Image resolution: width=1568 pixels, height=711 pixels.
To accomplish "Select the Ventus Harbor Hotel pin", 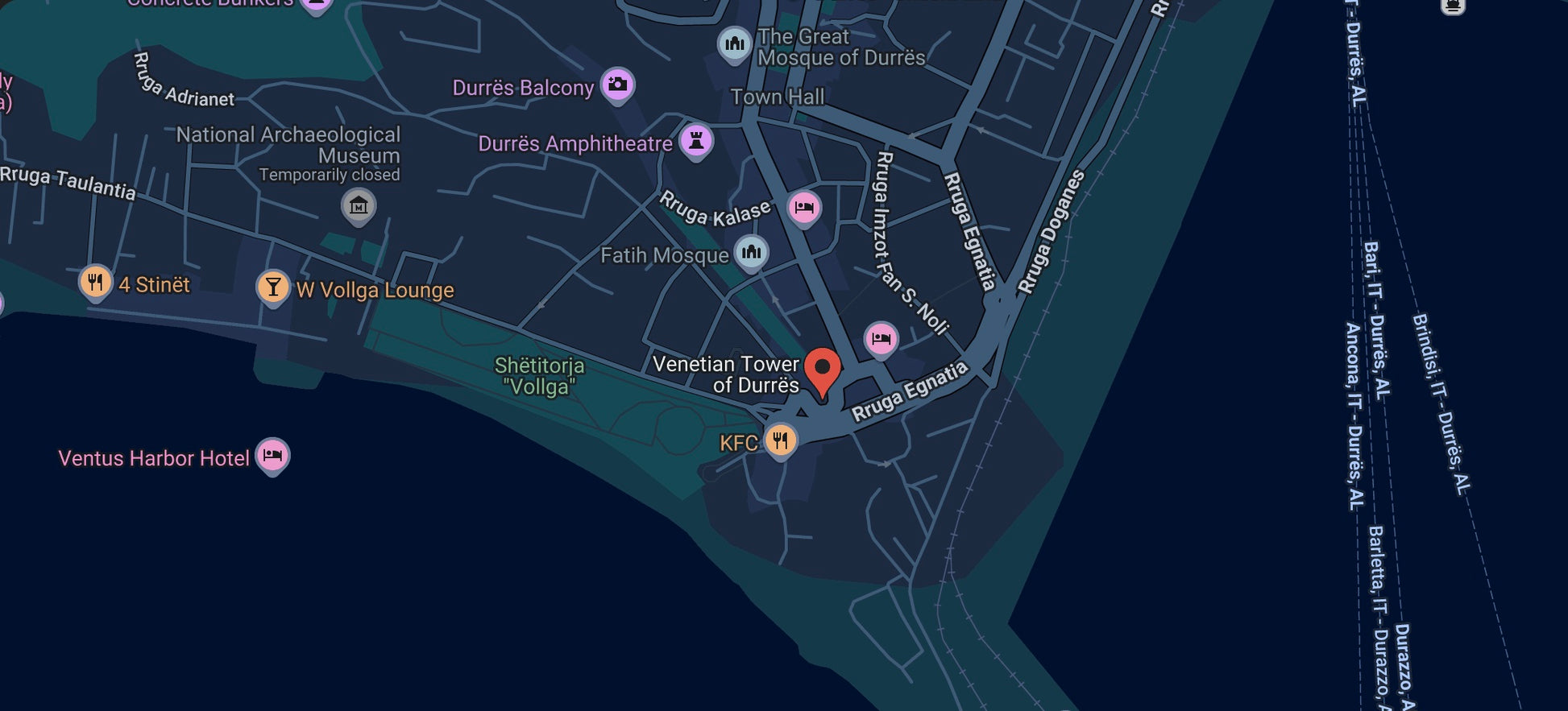I will point(272,456).
